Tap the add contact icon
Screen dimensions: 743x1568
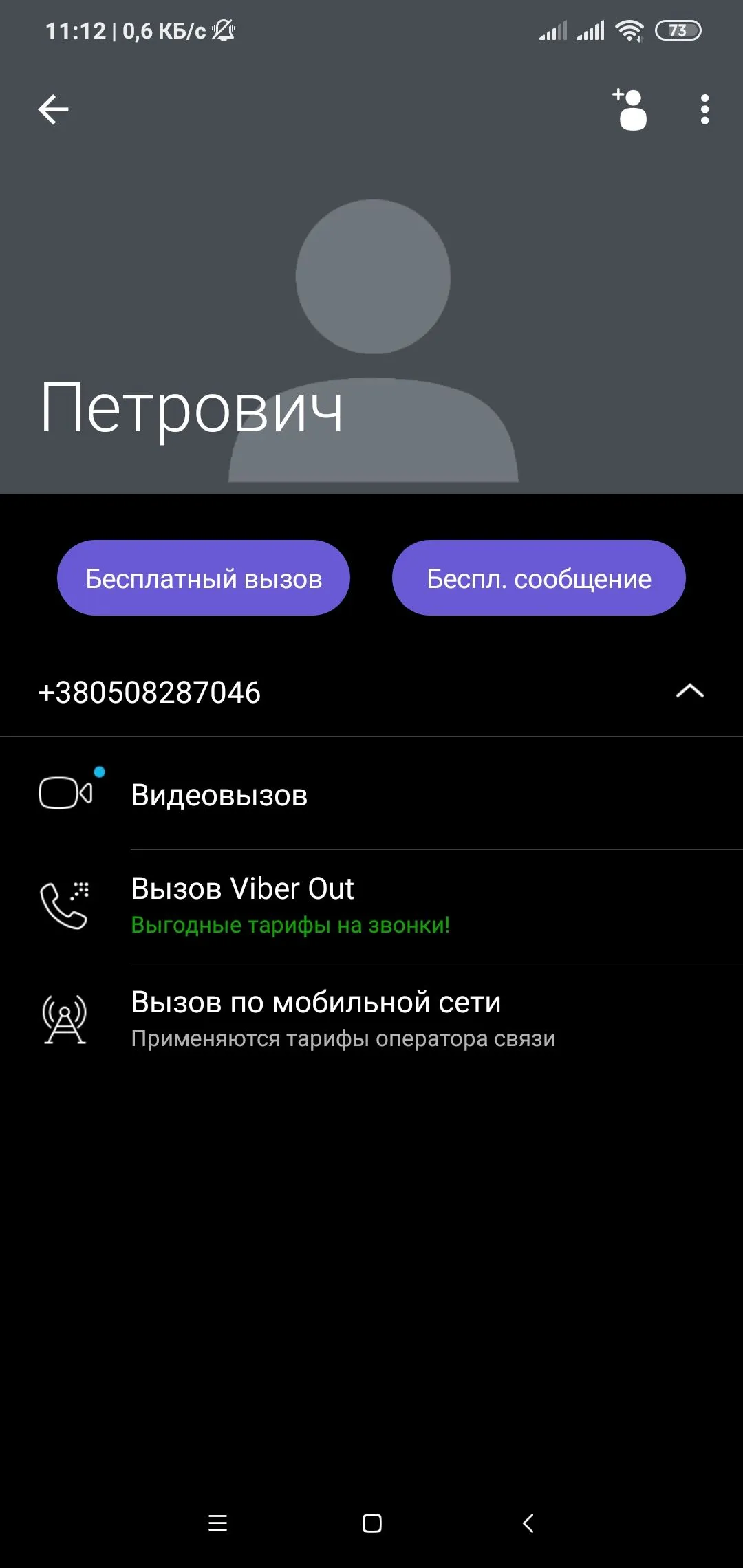click(x=630, y=110)
